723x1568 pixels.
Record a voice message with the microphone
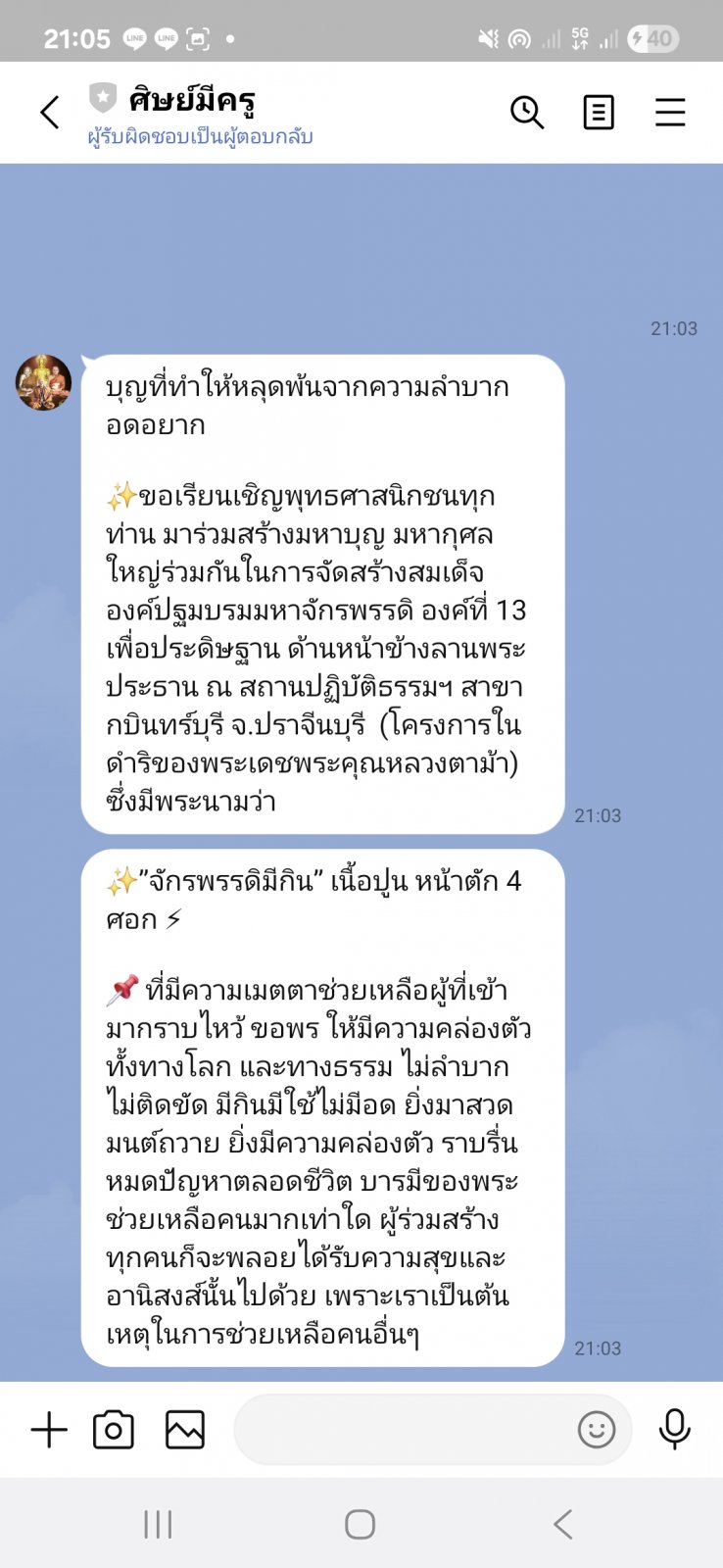click(x=674, y=1430)
